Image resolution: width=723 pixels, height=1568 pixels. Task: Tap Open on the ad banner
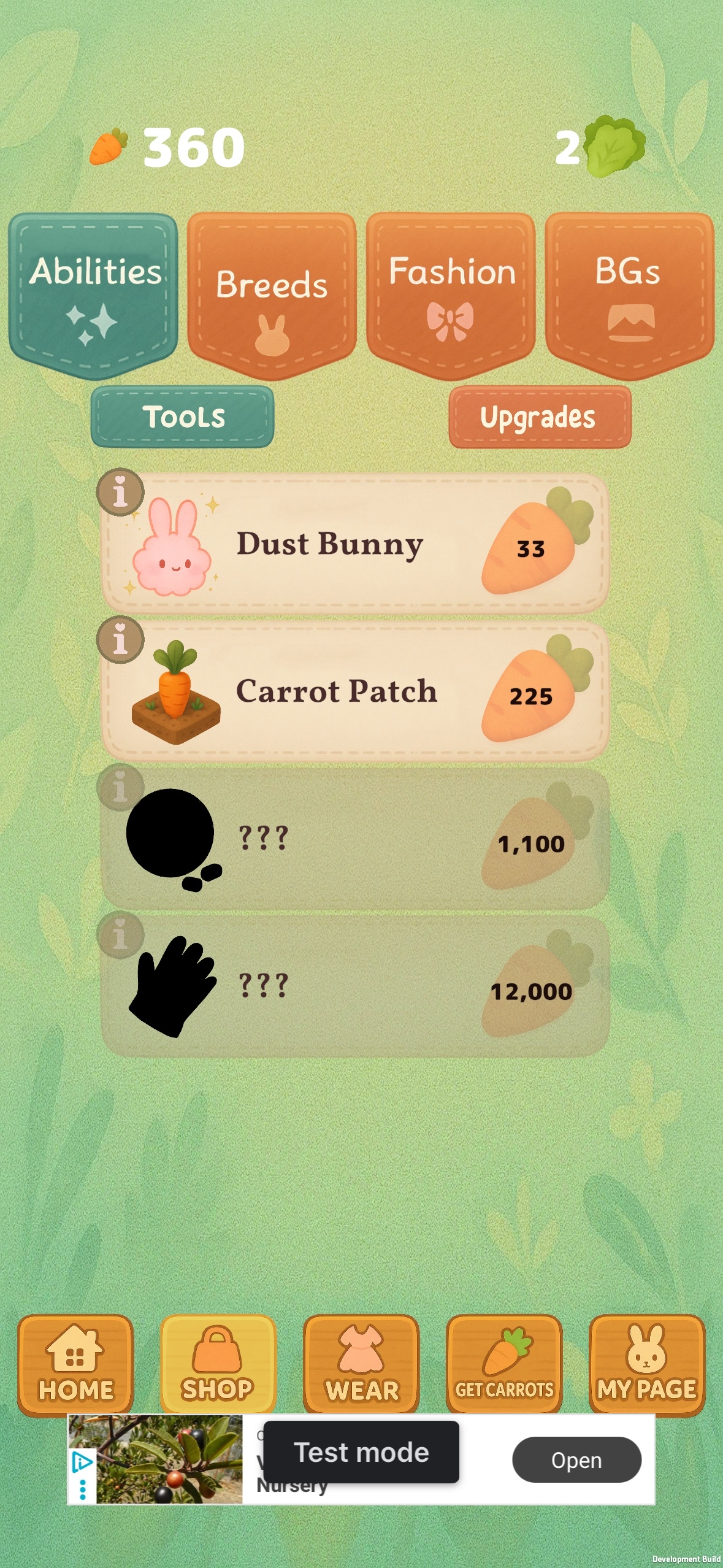click(576, 1460)
